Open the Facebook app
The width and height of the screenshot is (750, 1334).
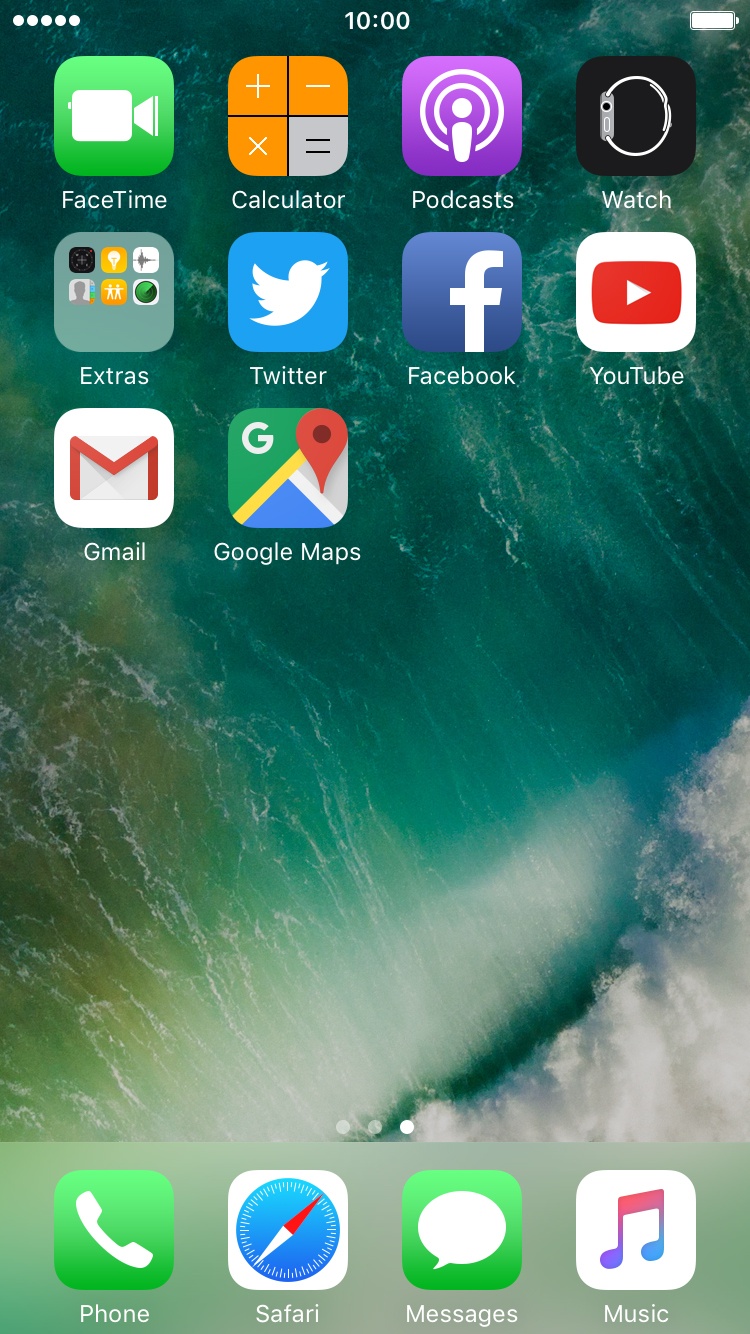pyautogui.click(x=462, y=292)
